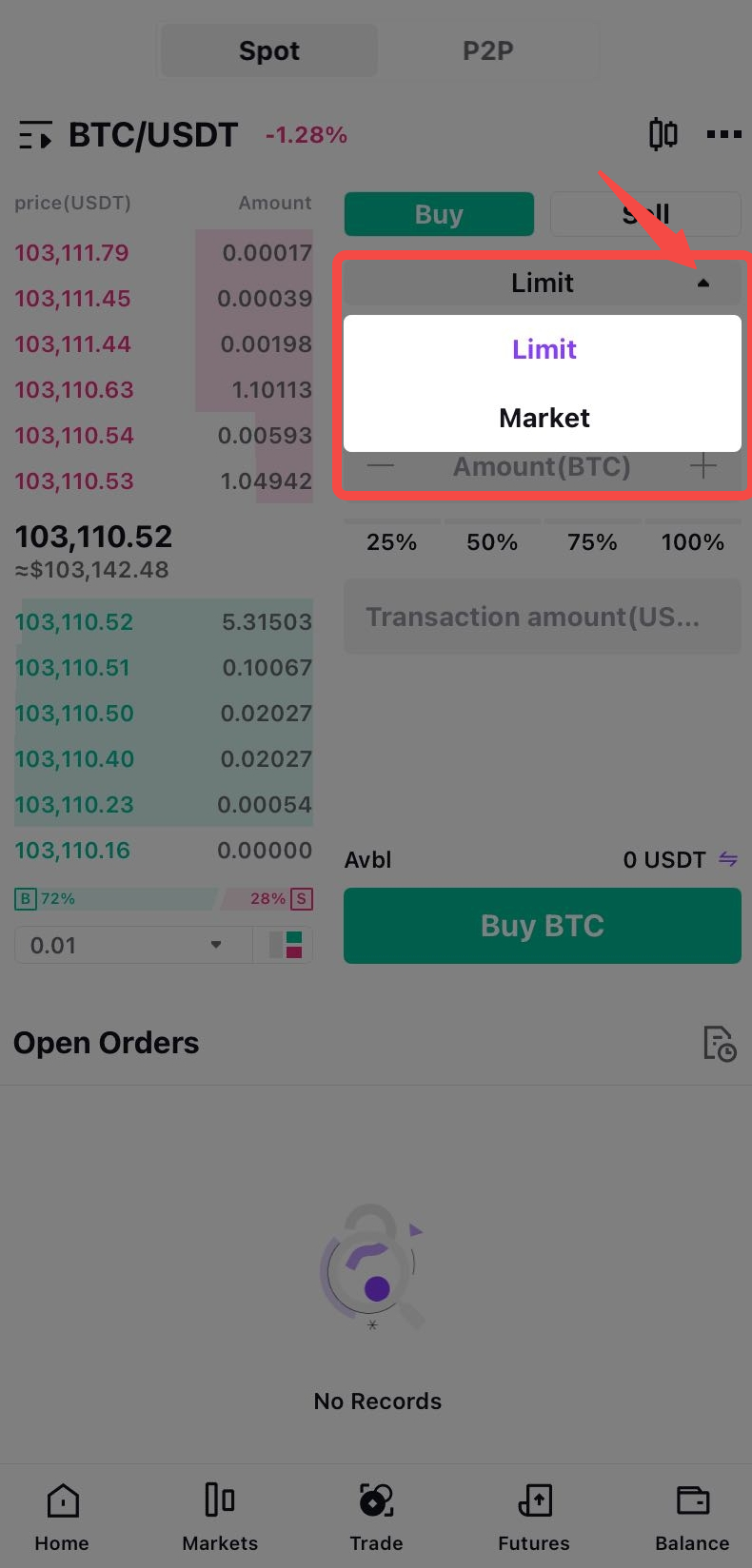This screenshot has height=1568, width=752.
Task: Change the order book display mode
Action: 285,945
